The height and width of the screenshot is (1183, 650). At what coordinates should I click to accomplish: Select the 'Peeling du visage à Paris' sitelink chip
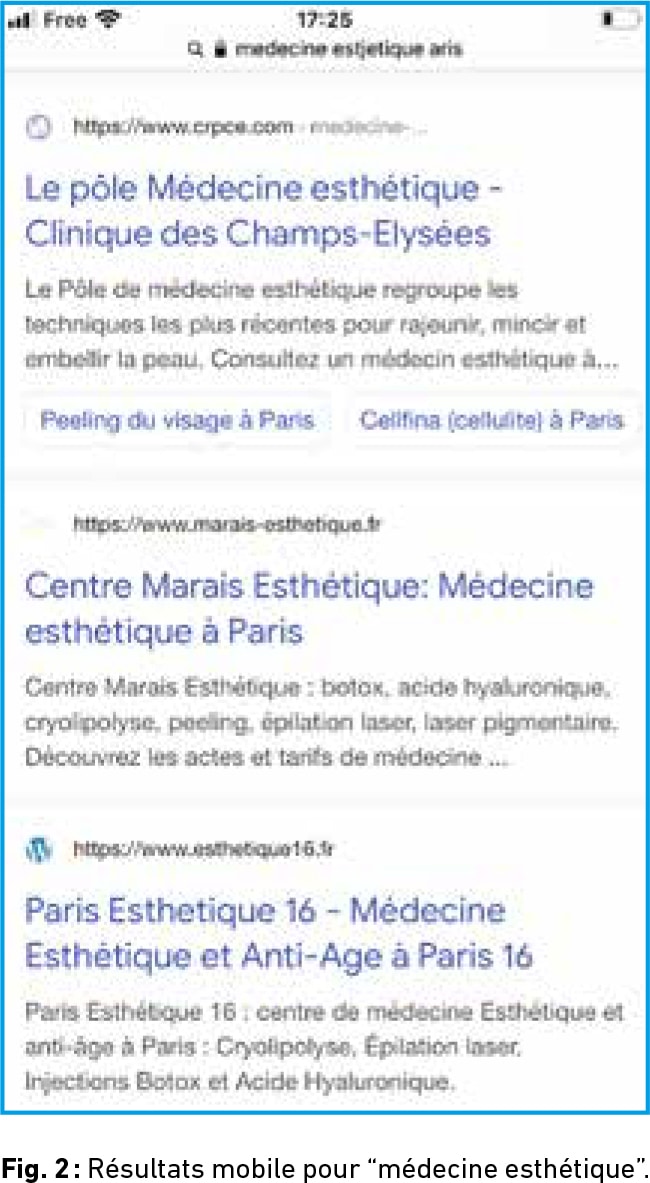177,420
